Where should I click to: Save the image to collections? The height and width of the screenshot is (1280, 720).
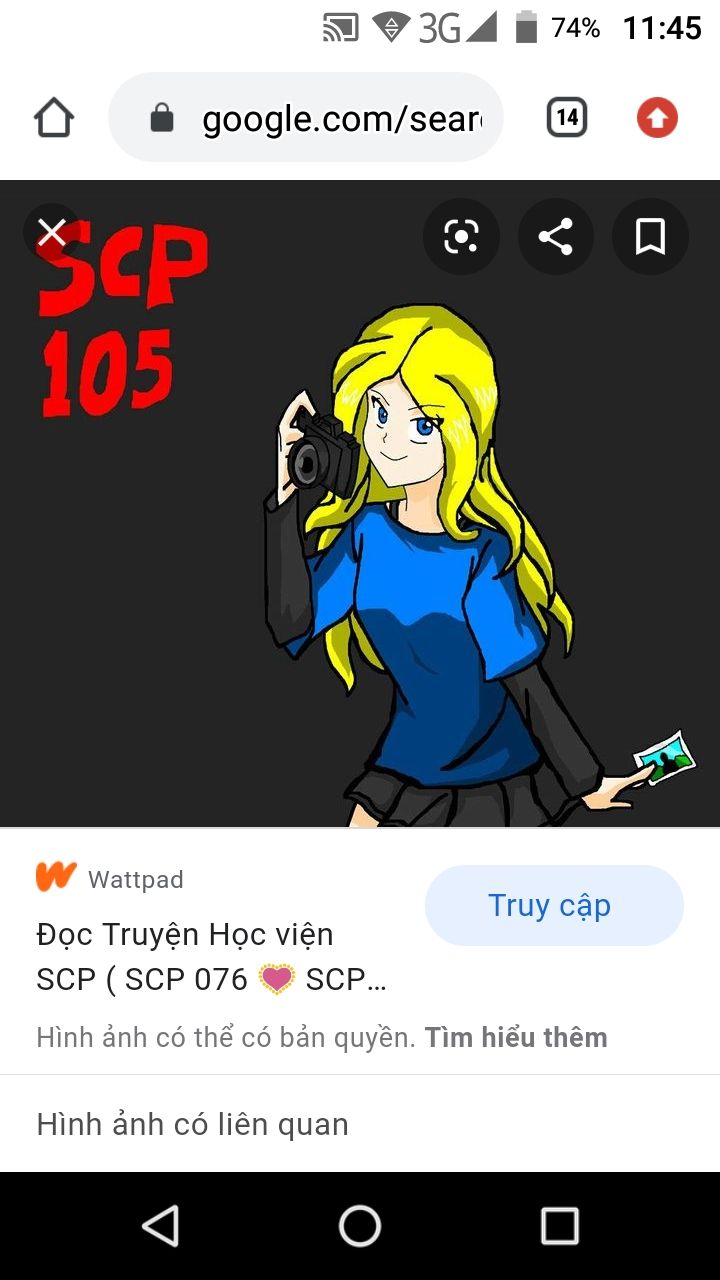tap(650, 237)
